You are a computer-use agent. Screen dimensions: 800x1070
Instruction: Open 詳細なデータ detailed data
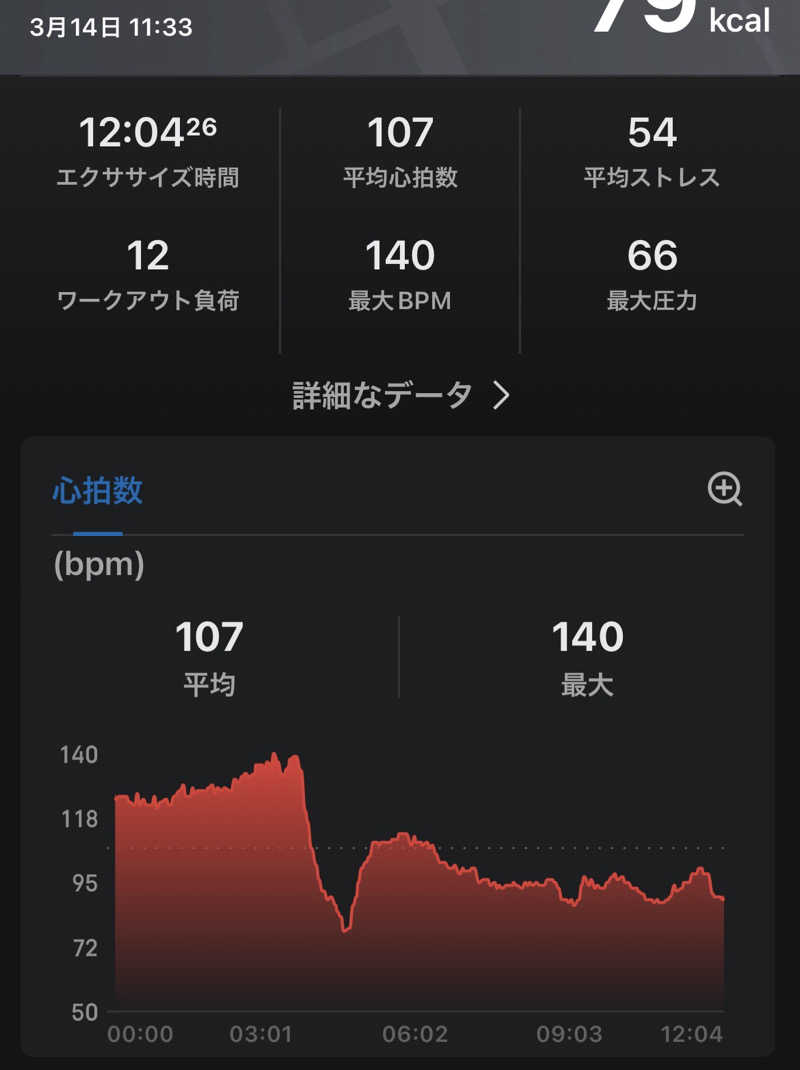point(400,396)
